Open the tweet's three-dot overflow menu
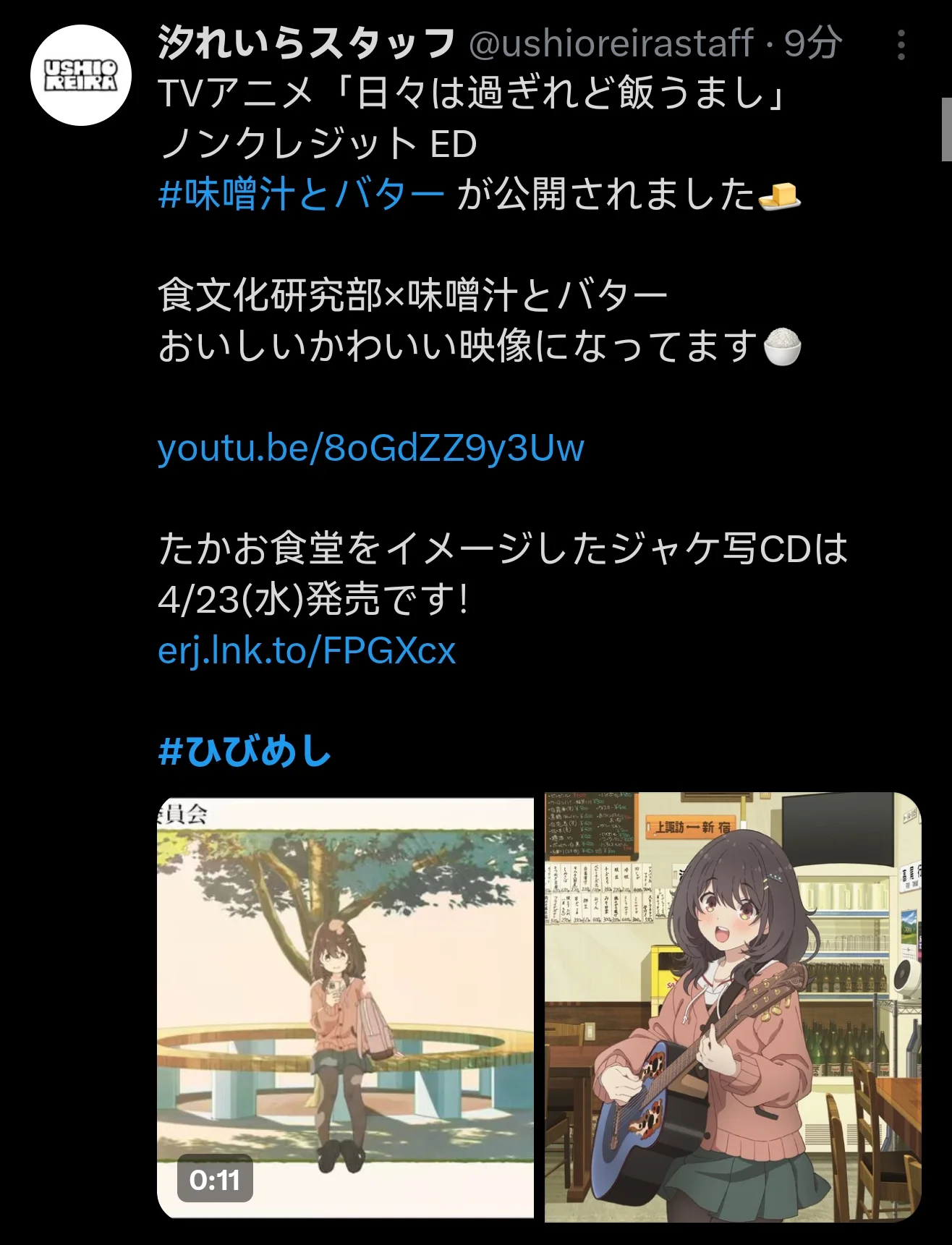The width and height of the screenshot is (952, 1245). point(901,45)
